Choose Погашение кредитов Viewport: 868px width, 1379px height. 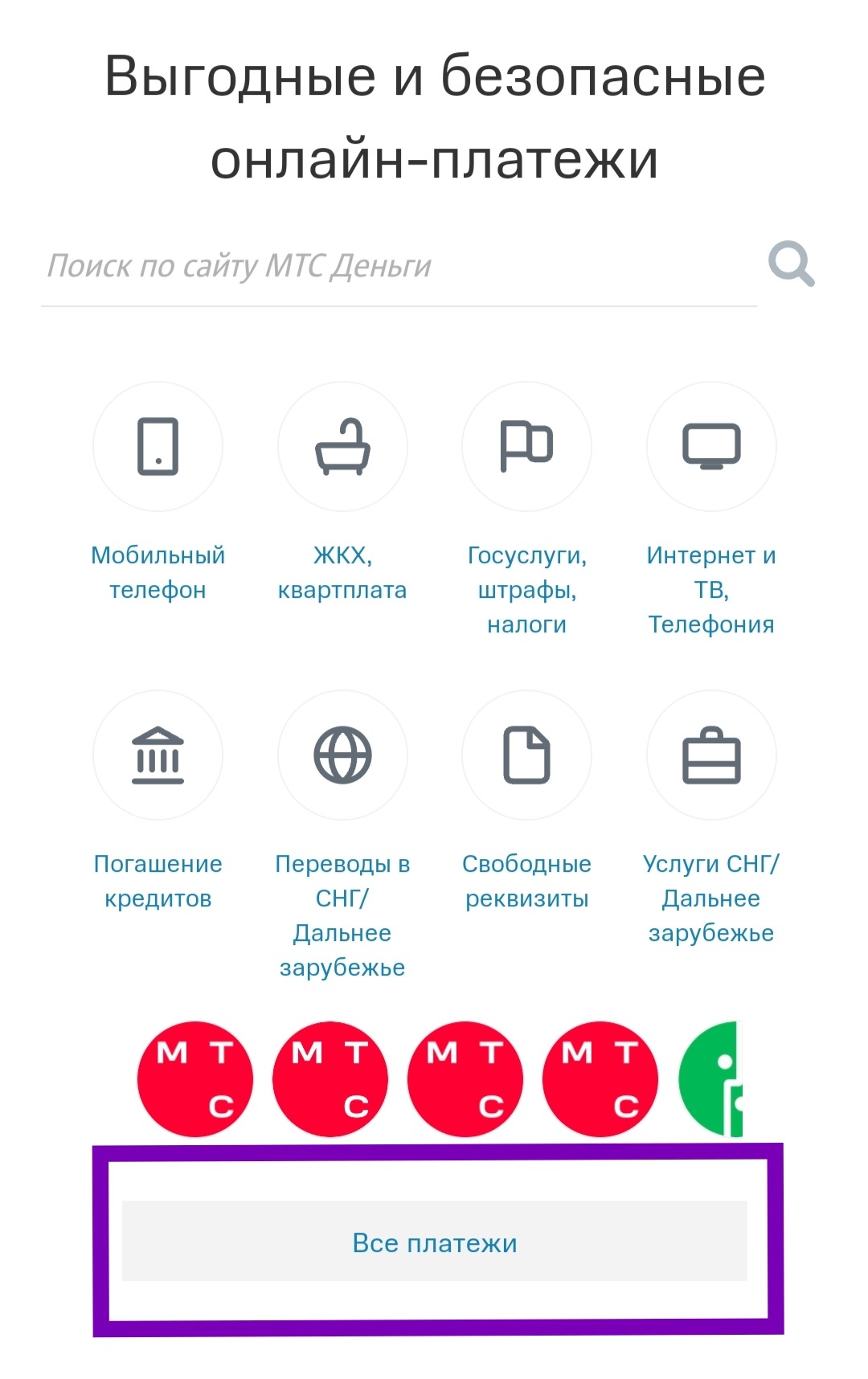[x=158, y=755]
